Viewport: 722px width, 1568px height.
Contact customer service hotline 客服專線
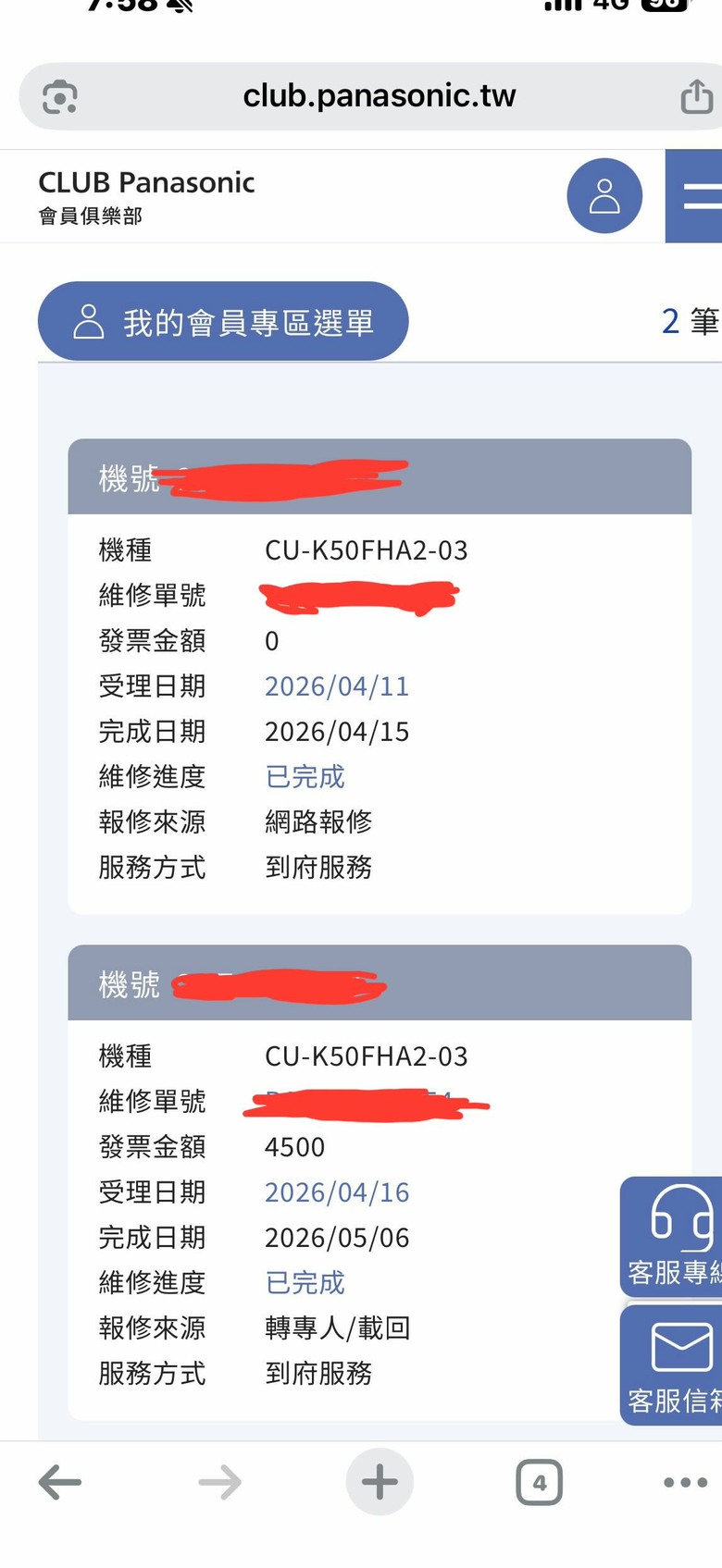point(672,1236)
